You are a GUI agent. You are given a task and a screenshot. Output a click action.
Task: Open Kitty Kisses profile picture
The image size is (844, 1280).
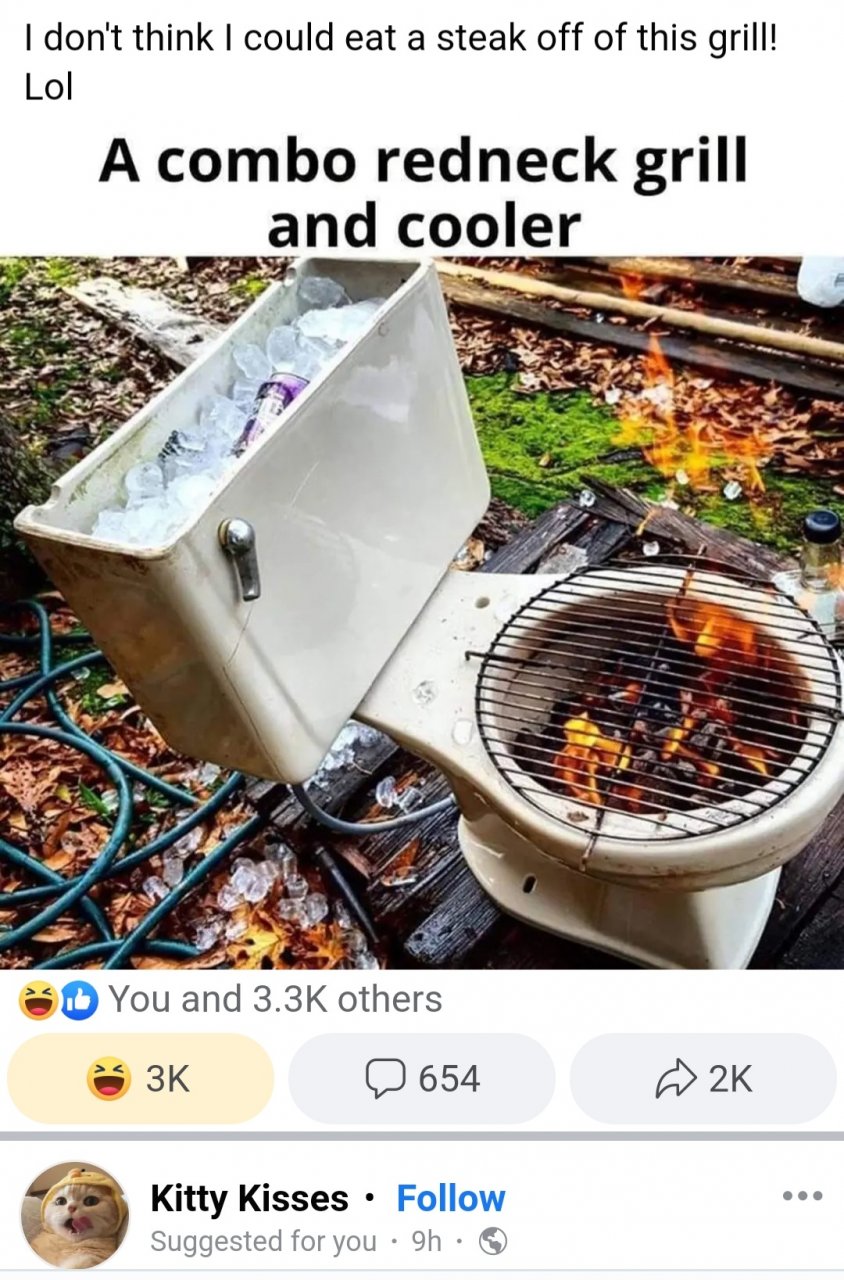[x=75, y=1215]
